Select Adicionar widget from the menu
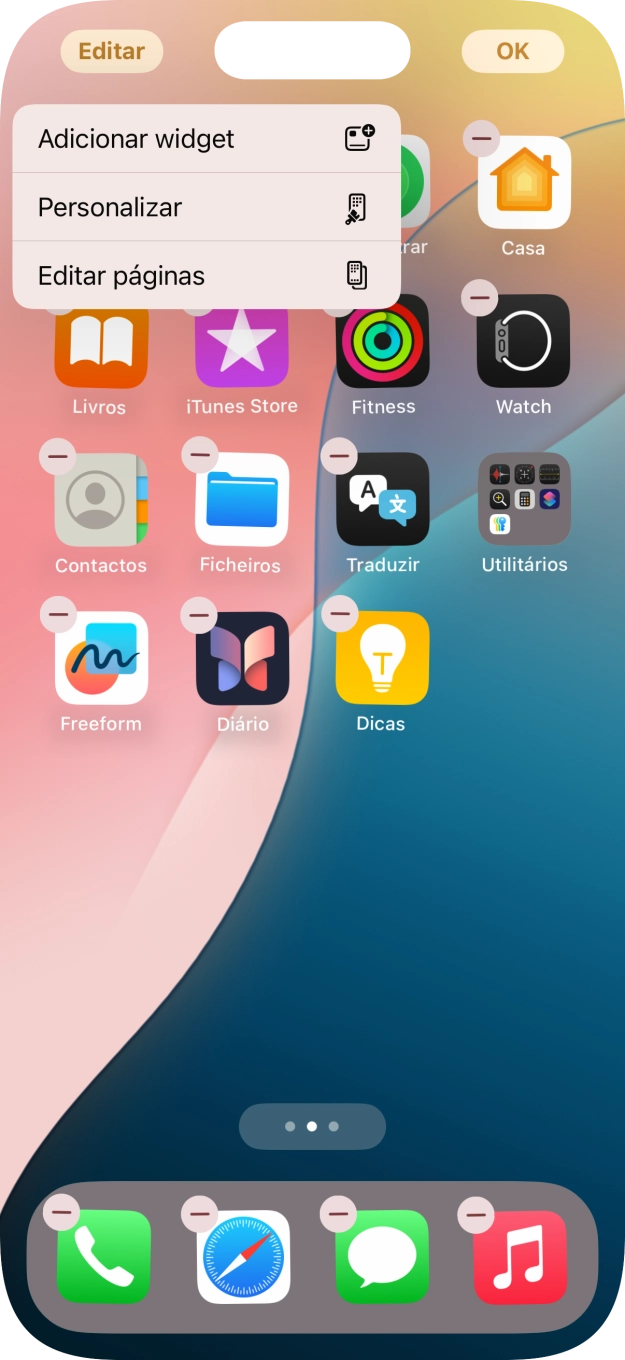 coord(206,139)
